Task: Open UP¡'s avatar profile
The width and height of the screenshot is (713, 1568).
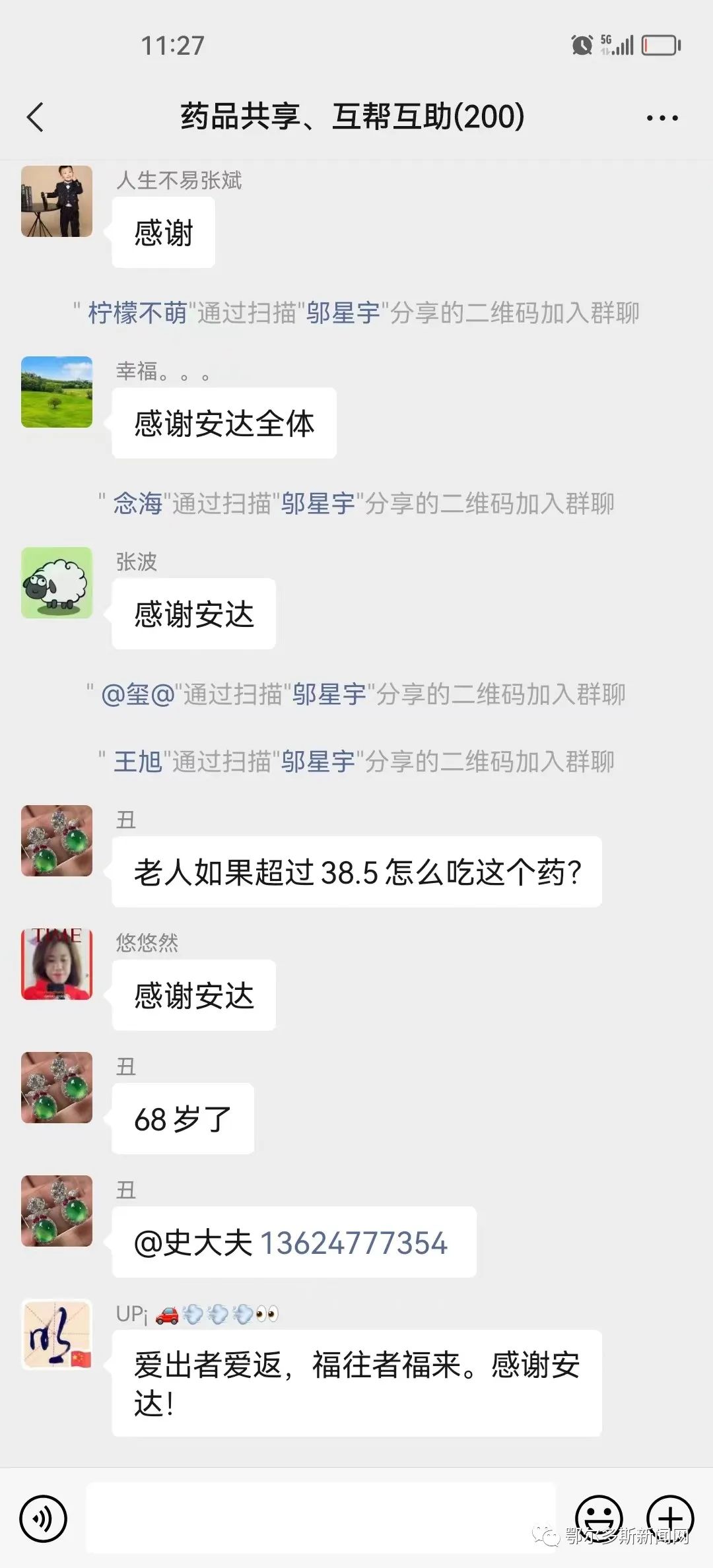Action: coord(57,1334)
